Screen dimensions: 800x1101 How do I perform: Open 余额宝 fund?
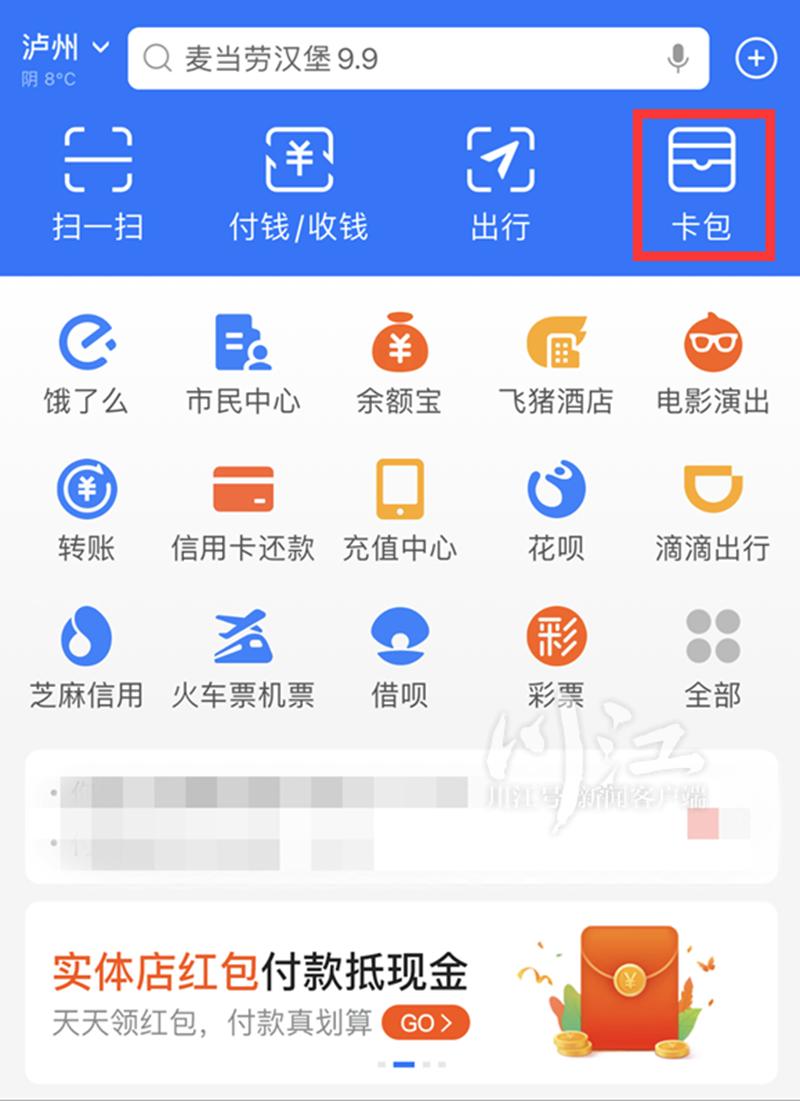(x=399, y=364)
